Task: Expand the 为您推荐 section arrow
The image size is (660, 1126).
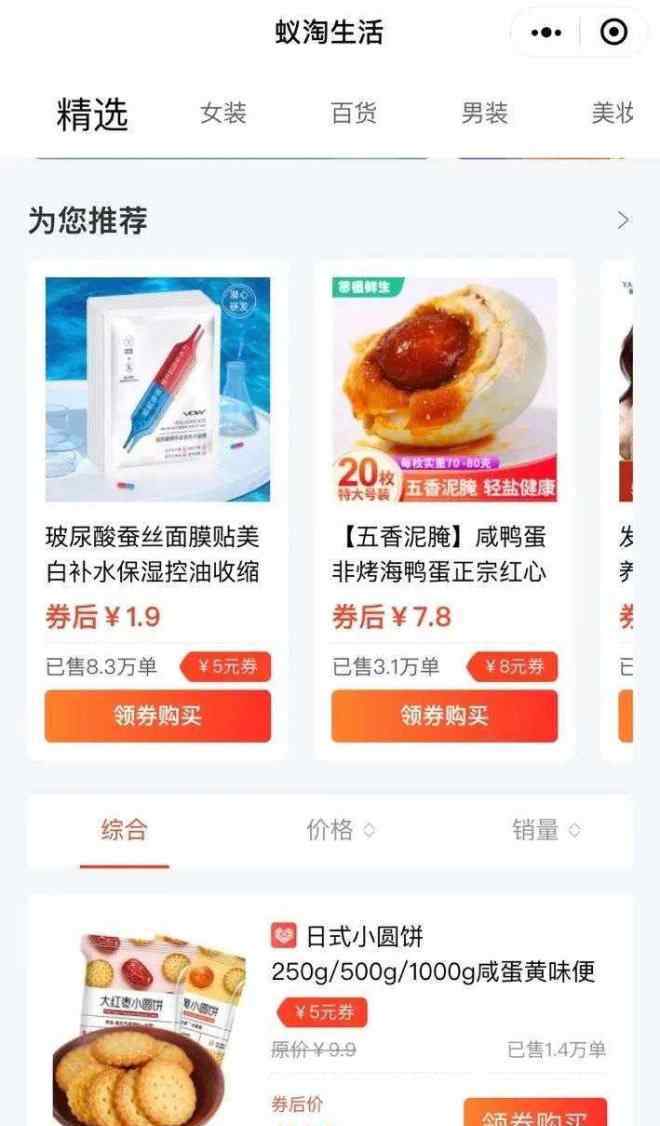Action: coord(623,220)
